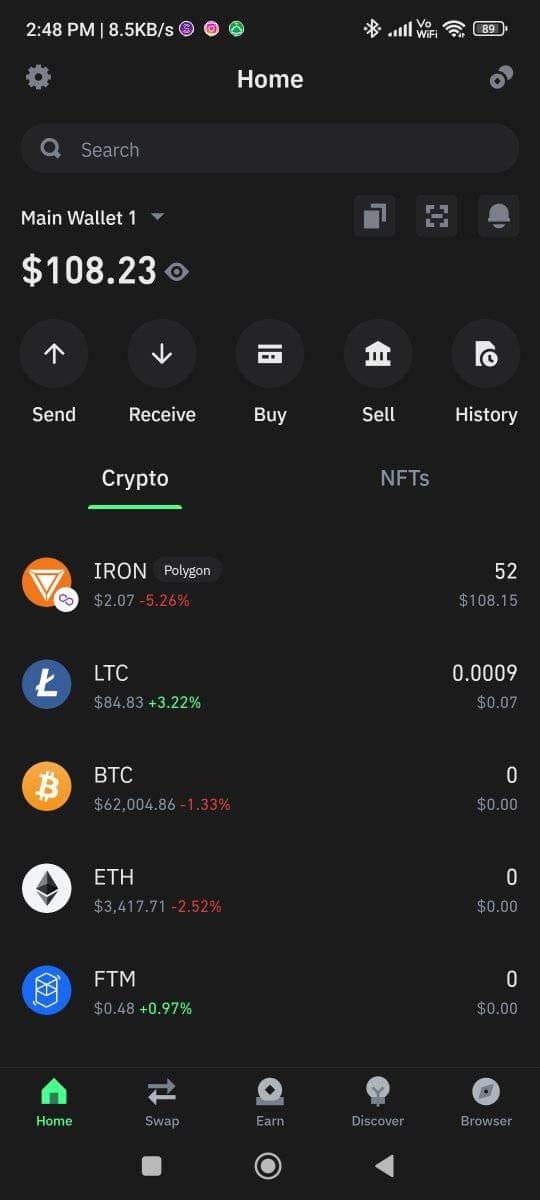Screen dimensions: 540x1200
Task: Open the settings gear icon
Action: pos(38,77)
